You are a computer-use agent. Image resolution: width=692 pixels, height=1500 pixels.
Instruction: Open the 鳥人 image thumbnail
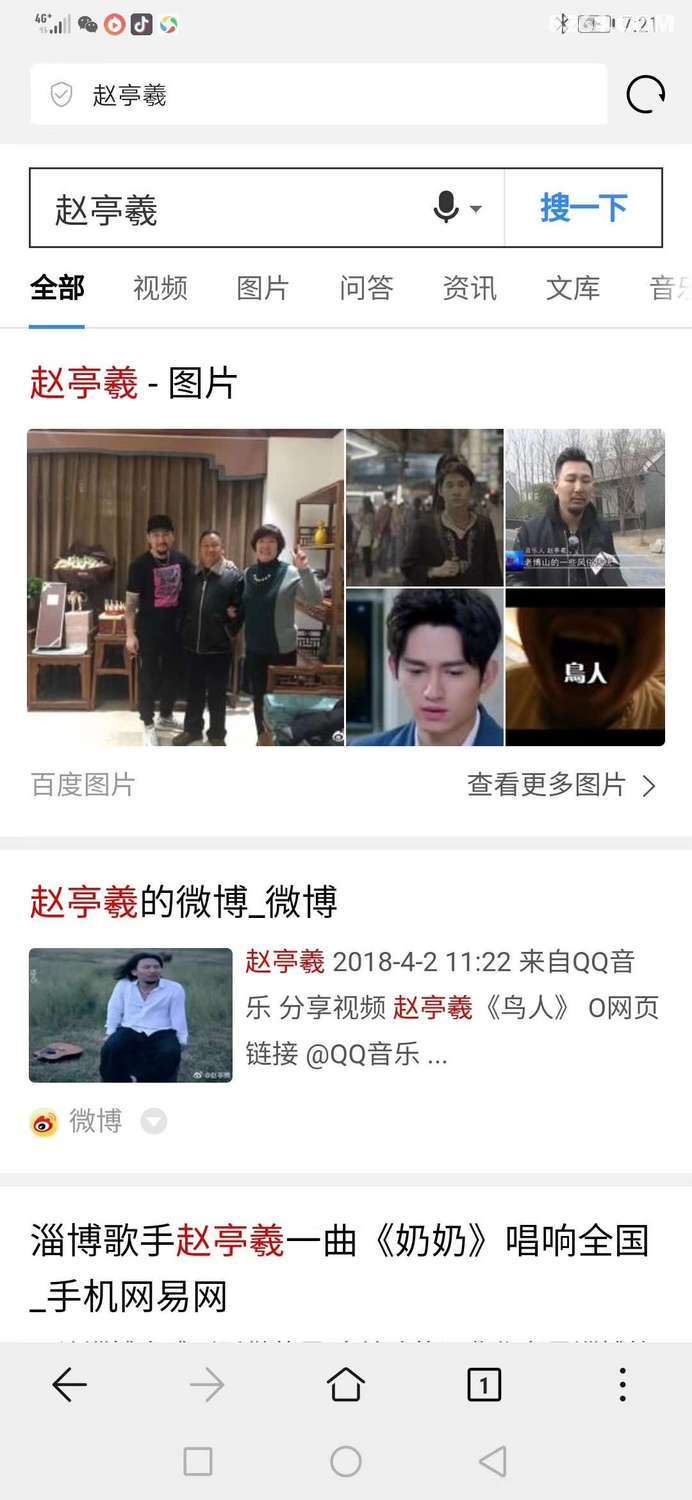point(585,667)
